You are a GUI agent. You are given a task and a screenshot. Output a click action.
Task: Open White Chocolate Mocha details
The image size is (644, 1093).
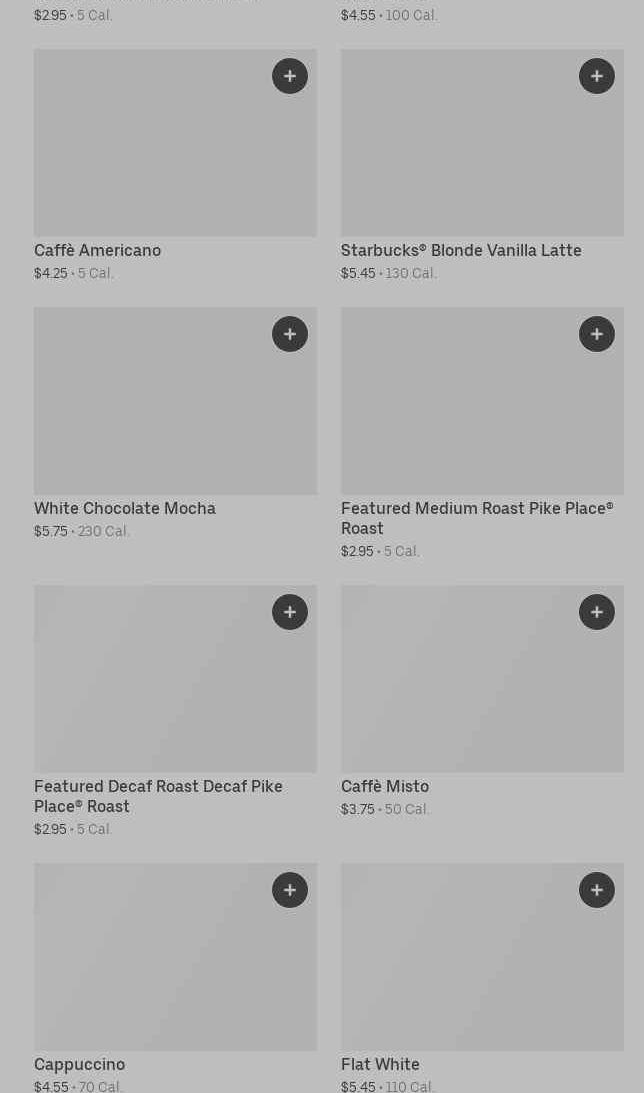tap(125, 509)
